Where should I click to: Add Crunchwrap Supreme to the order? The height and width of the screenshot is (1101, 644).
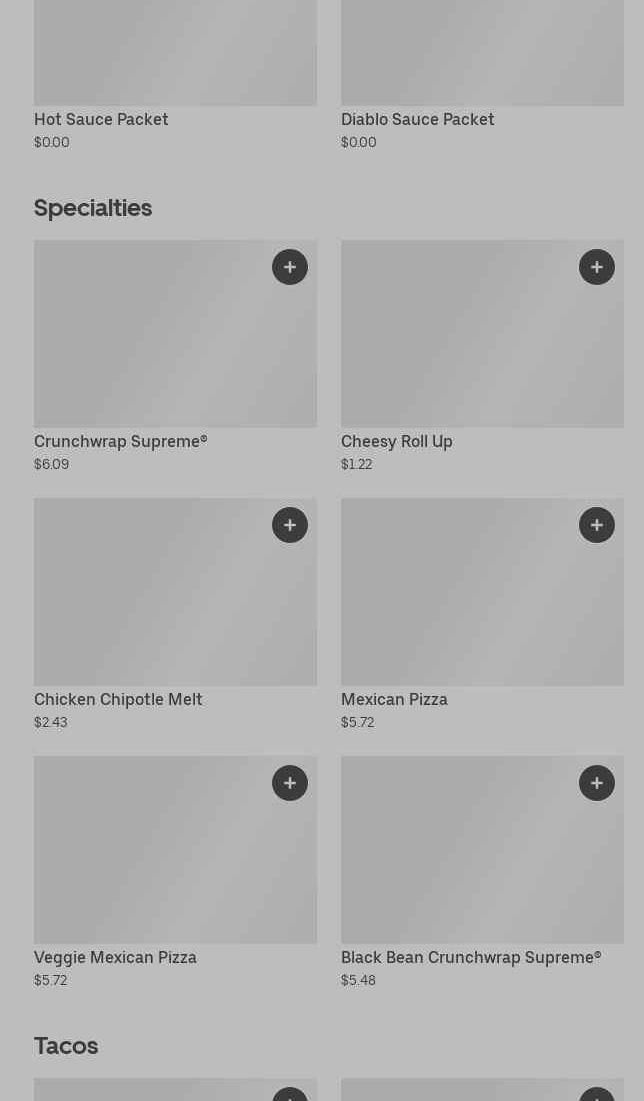pyautogui.click(x=290, y=267)
